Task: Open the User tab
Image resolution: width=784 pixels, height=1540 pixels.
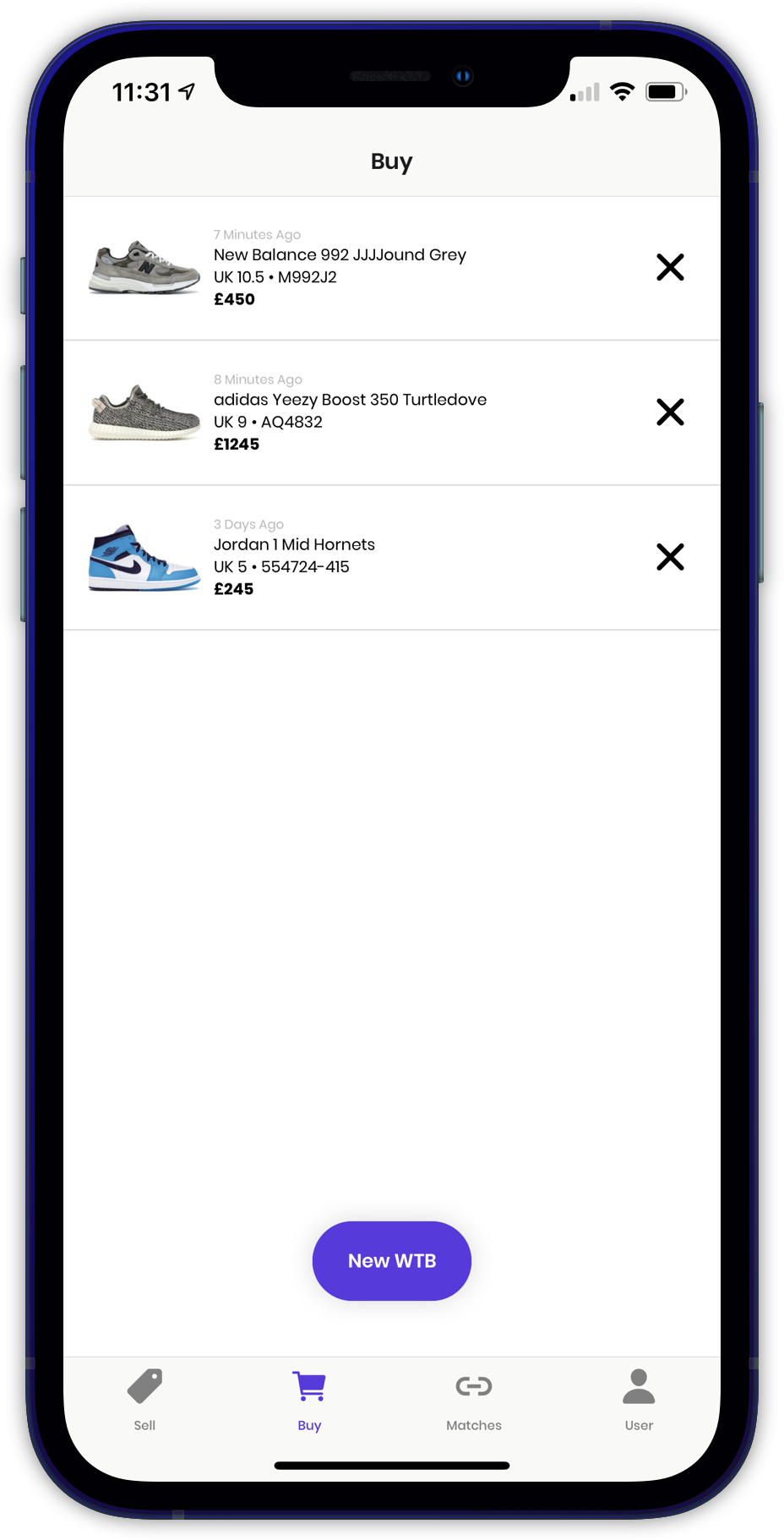Action: 639,1400
